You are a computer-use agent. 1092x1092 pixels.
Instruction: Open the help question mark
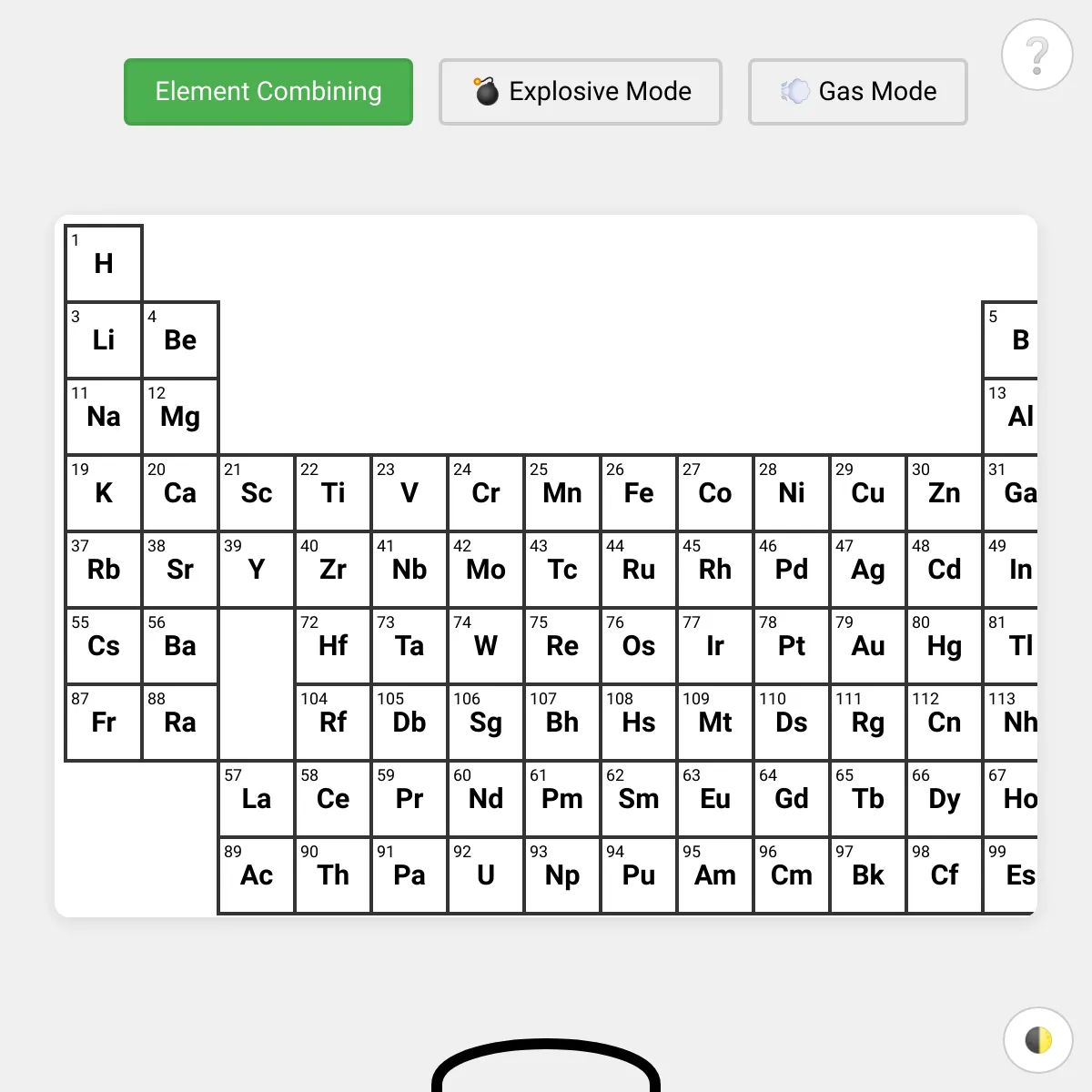coord(1037,55)
